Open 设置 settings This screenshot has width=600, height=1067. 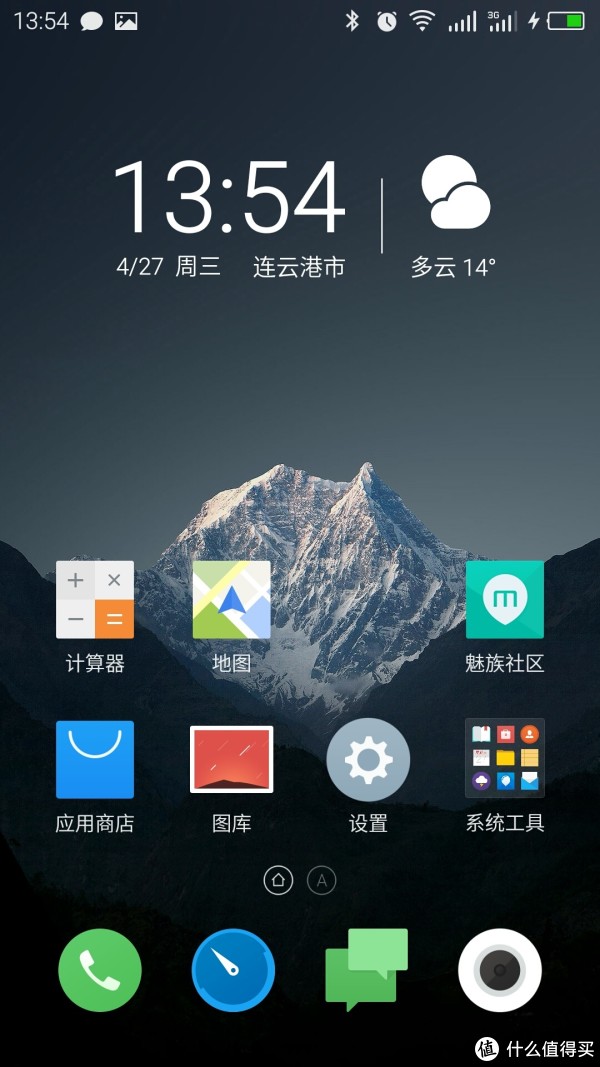tap(368, 760)
